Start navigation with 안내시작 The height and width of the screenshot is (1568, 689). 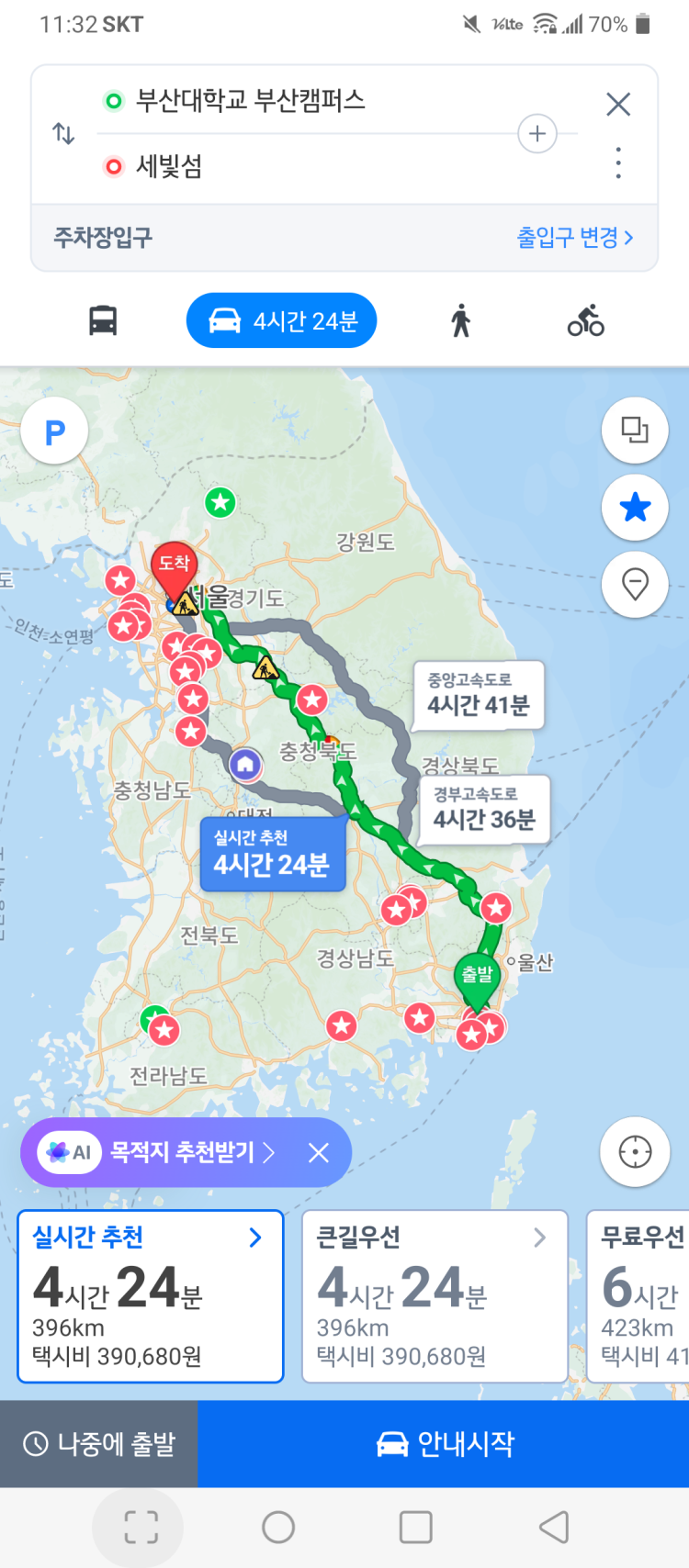444,1444
